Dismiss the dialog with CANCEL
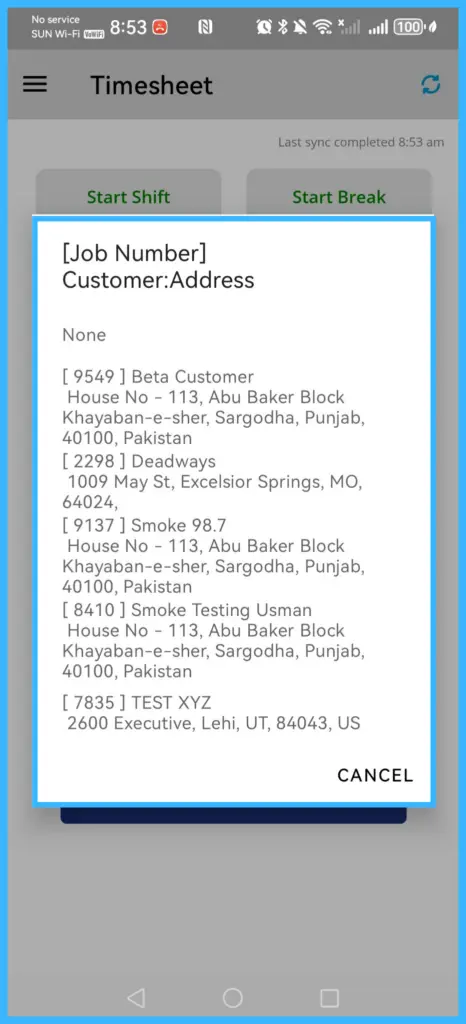Image resolution: width=466 pixels, height=1024 pixels. point(375,775)
